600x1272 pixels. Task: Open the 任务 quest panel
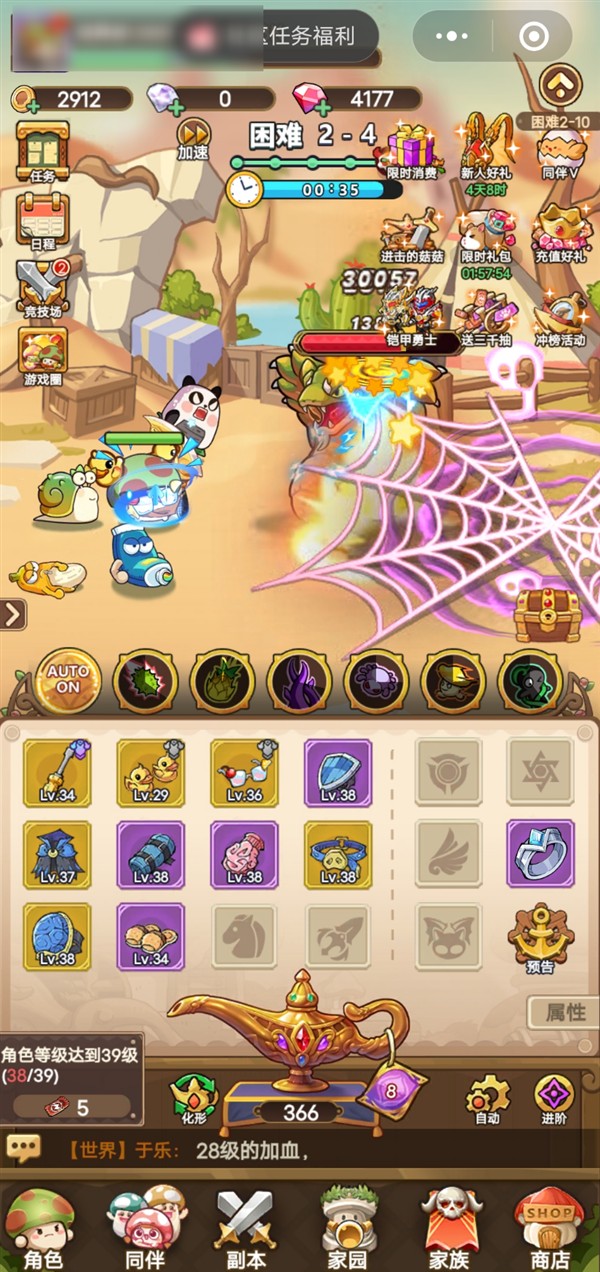[43, 153]
